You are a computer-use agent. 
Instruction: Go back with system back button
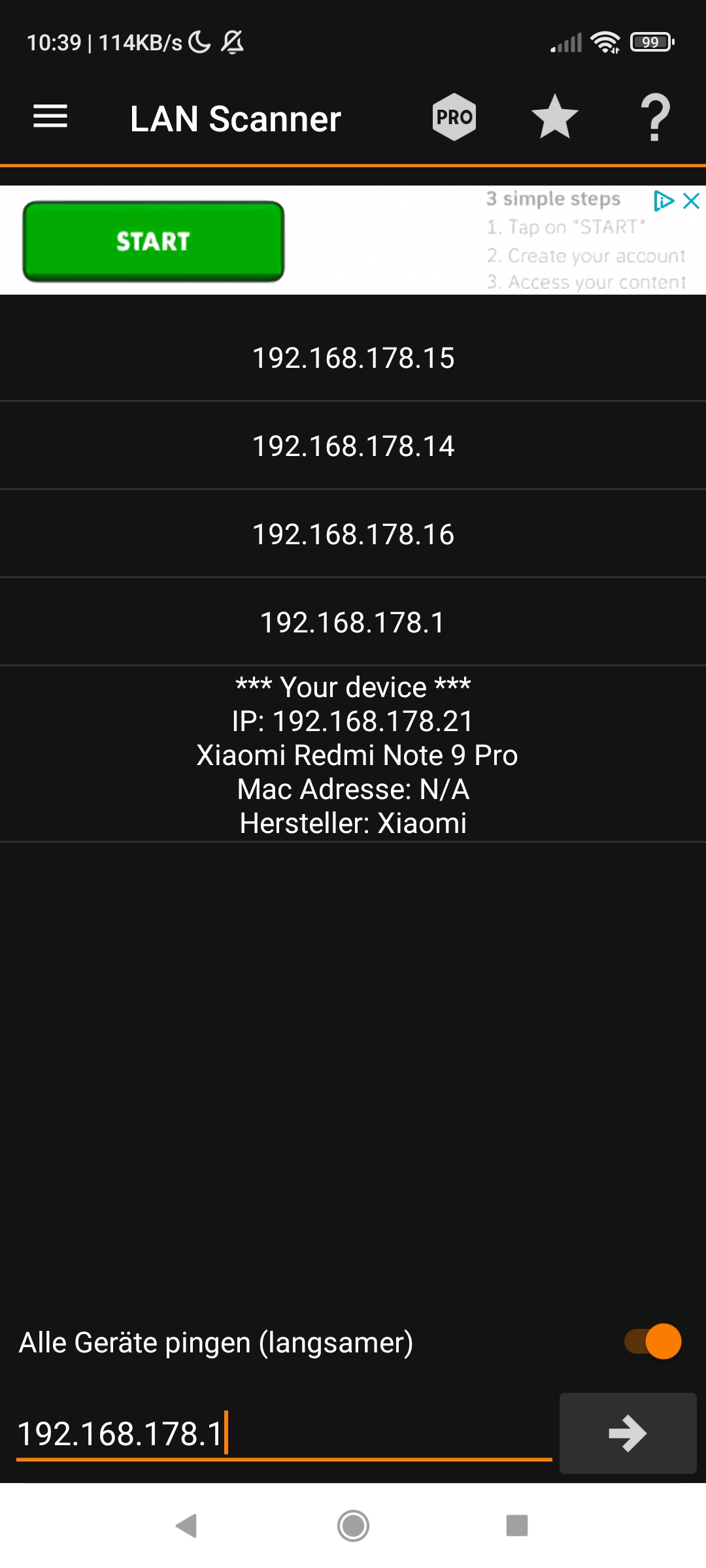(x=186, y=1526)
